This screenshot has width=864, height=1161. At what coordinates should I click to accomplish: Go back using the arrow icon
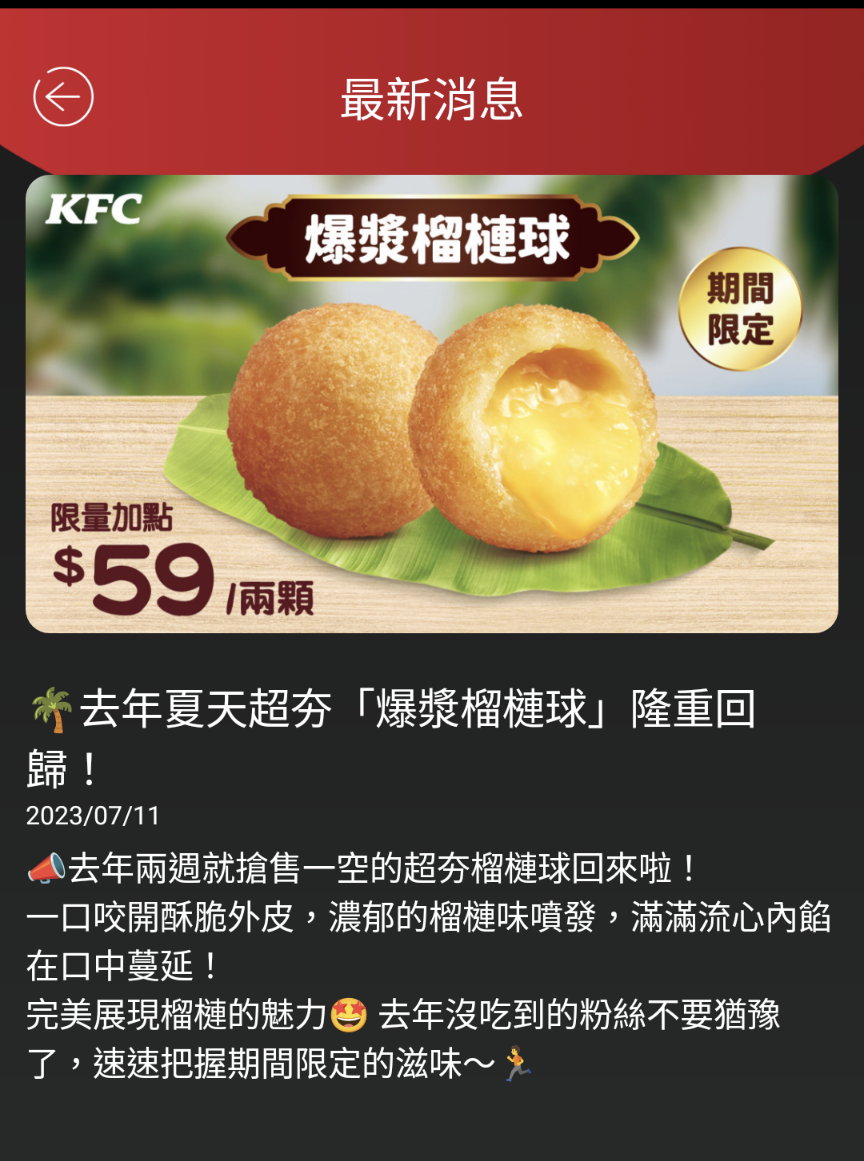[63, 97]
